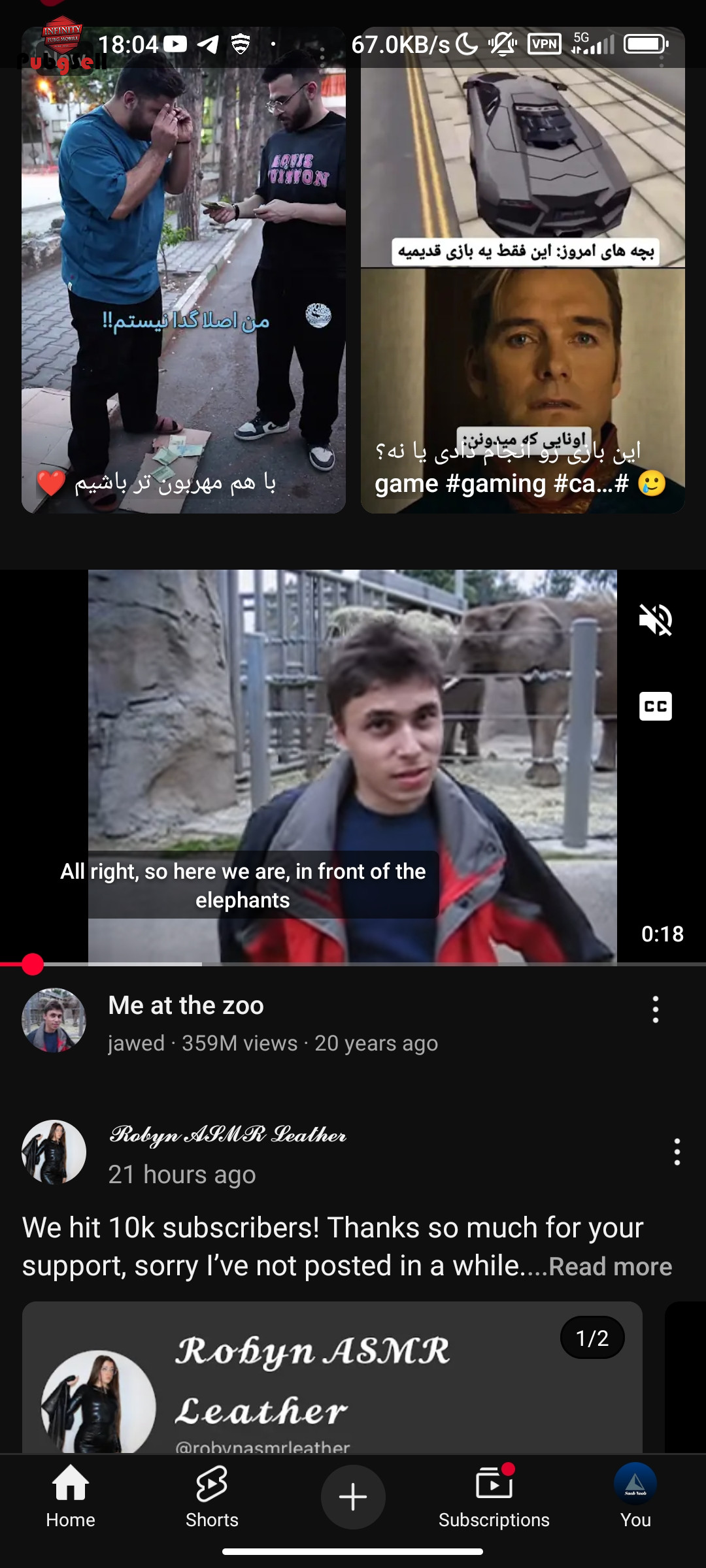Open more options for Me at the zoo
Viewport: 706px width, 1568px height.
tap(655, 1009)
